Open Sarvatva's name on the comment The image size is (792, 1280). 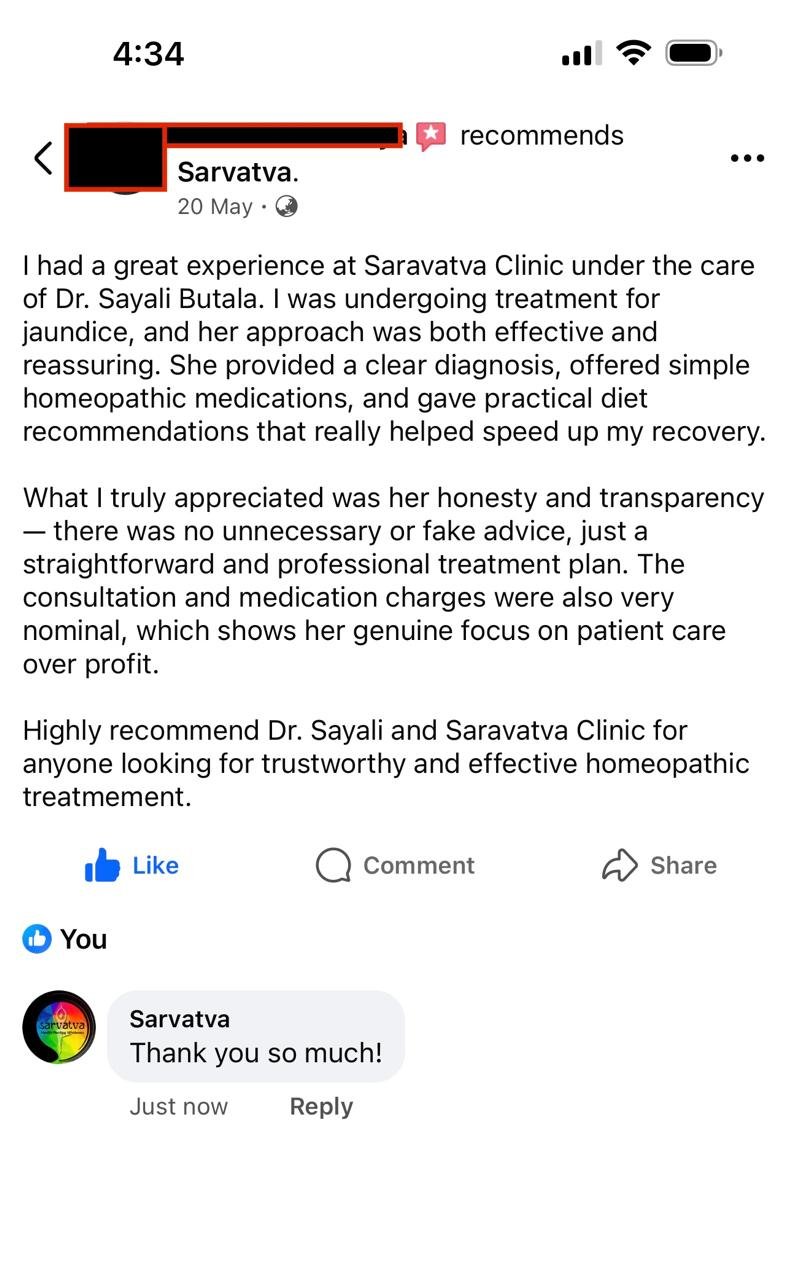[180, 1019]
